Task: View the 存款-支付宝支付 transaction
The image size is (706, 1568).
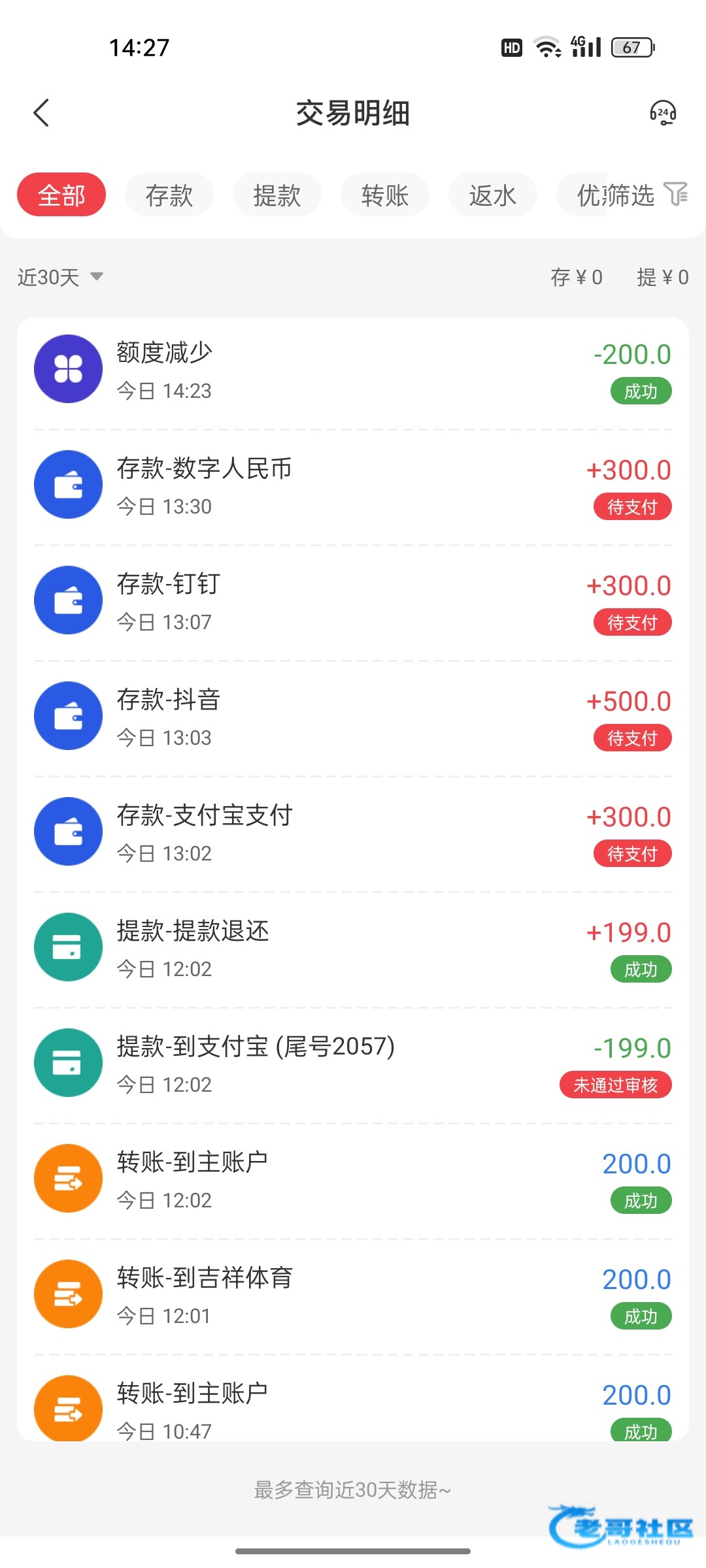Action: point(353,833)
